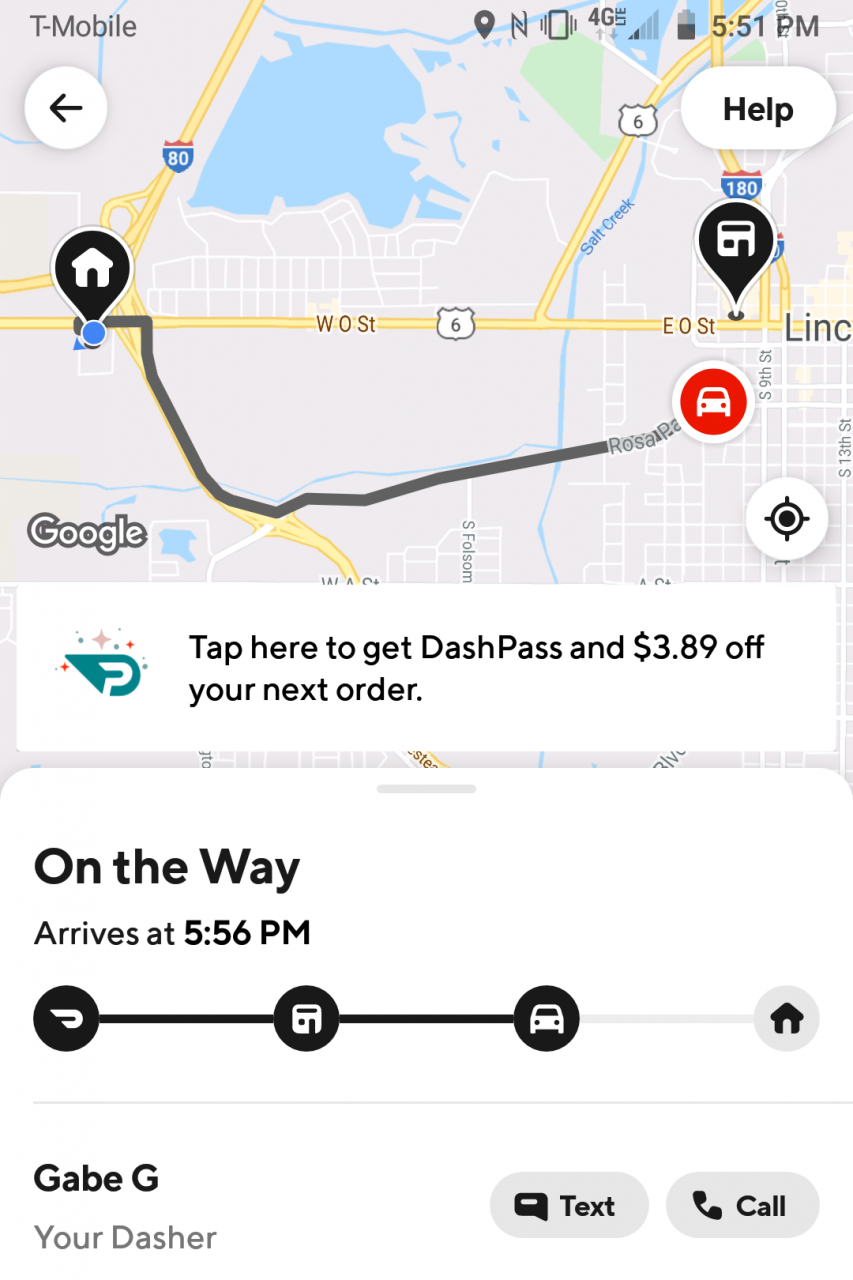Open the Help button
This screenshot has height=1280, width=853.
tap(757, 109)
